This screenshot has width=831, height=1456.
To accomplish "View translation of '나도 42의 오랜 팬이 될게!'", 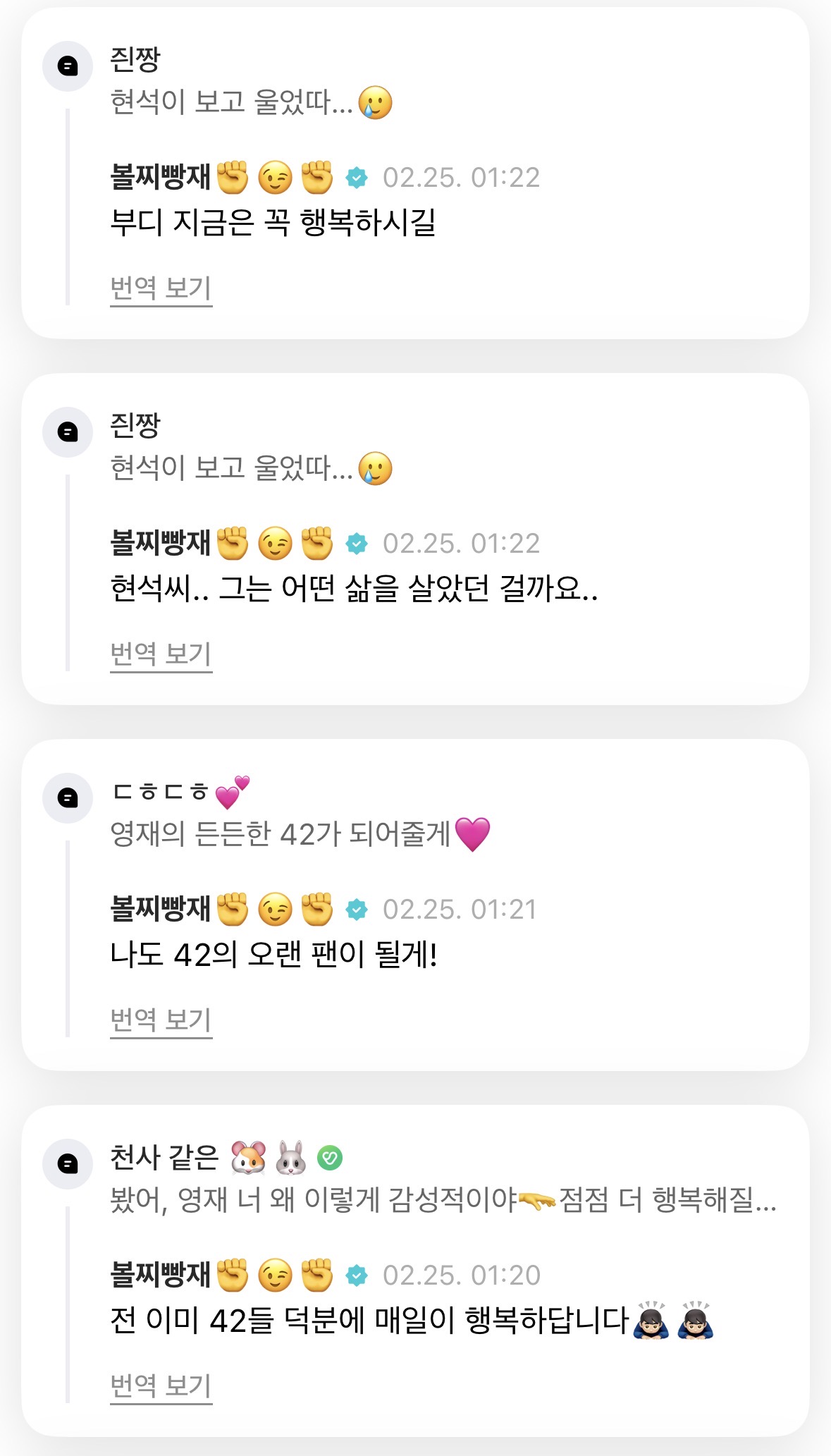I will (161, 1020).
